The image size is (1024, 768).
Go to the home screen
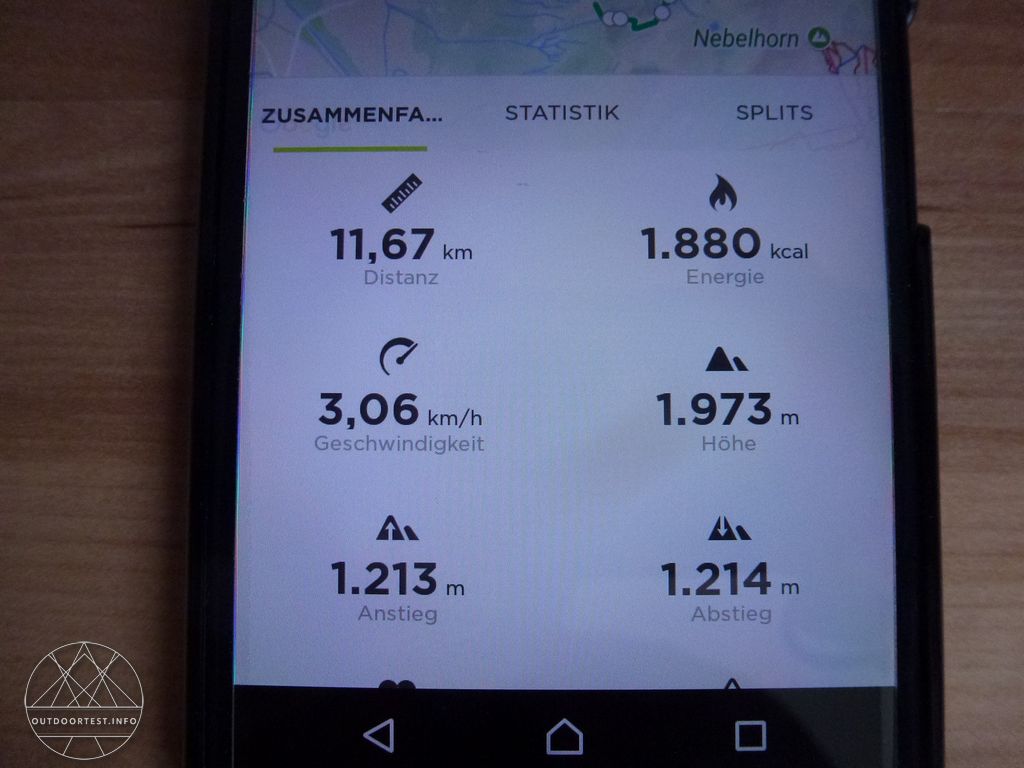click(x=564, y=736)
